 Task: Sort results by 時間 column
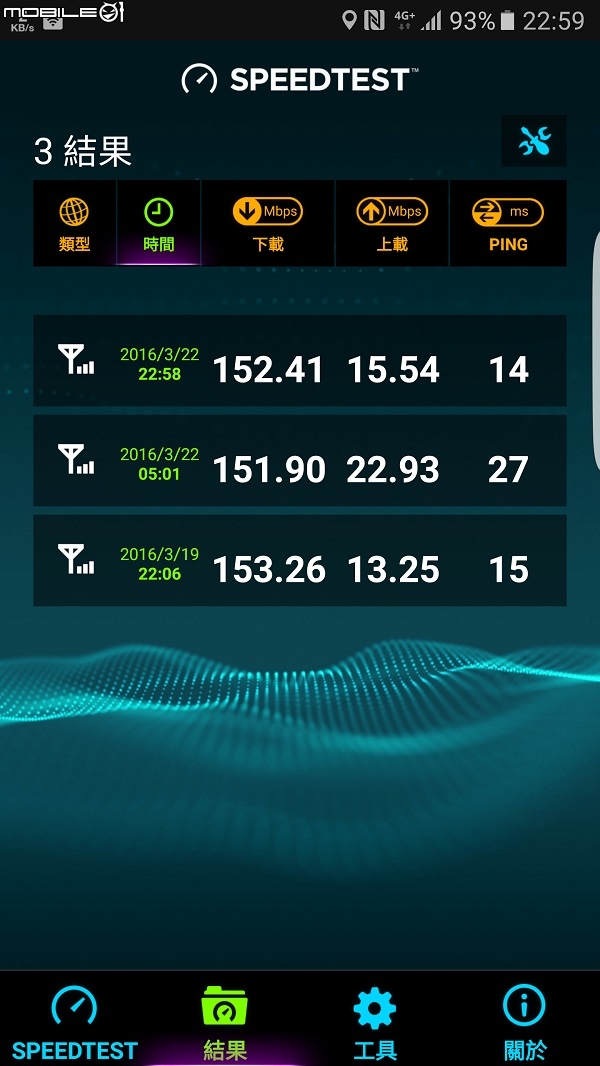click(158, 223)
